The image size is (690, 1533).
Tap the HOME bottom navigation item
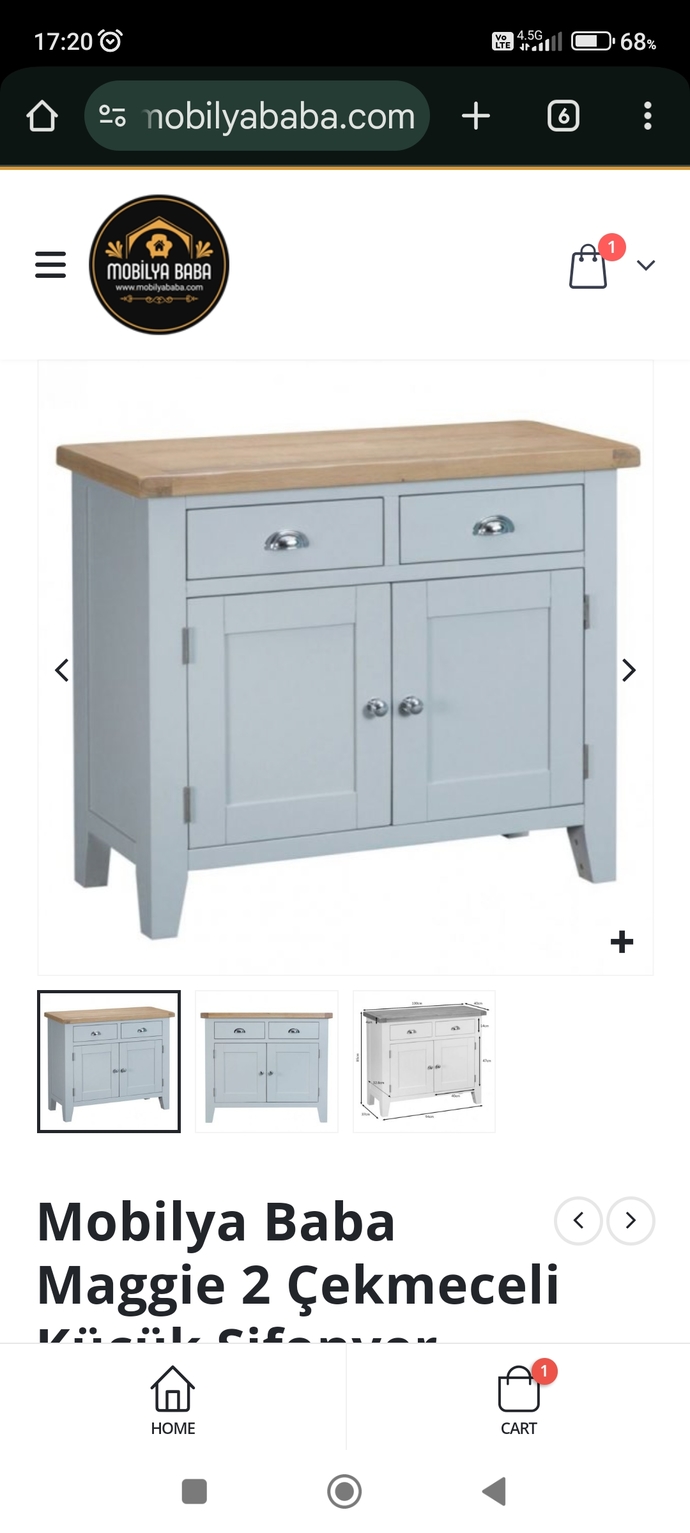click(173, 1400)
